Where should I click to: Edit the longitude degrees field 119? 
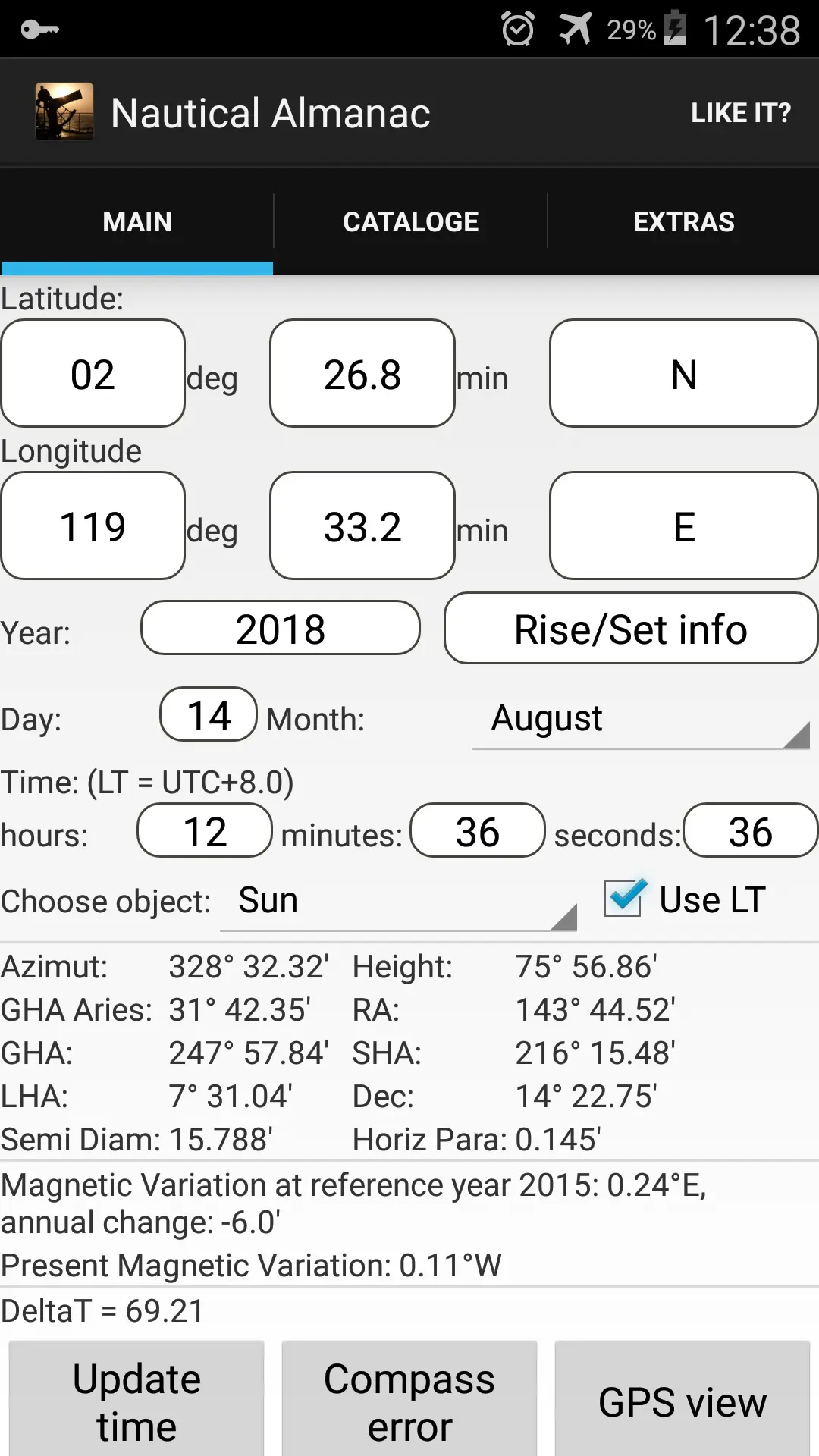93,526
